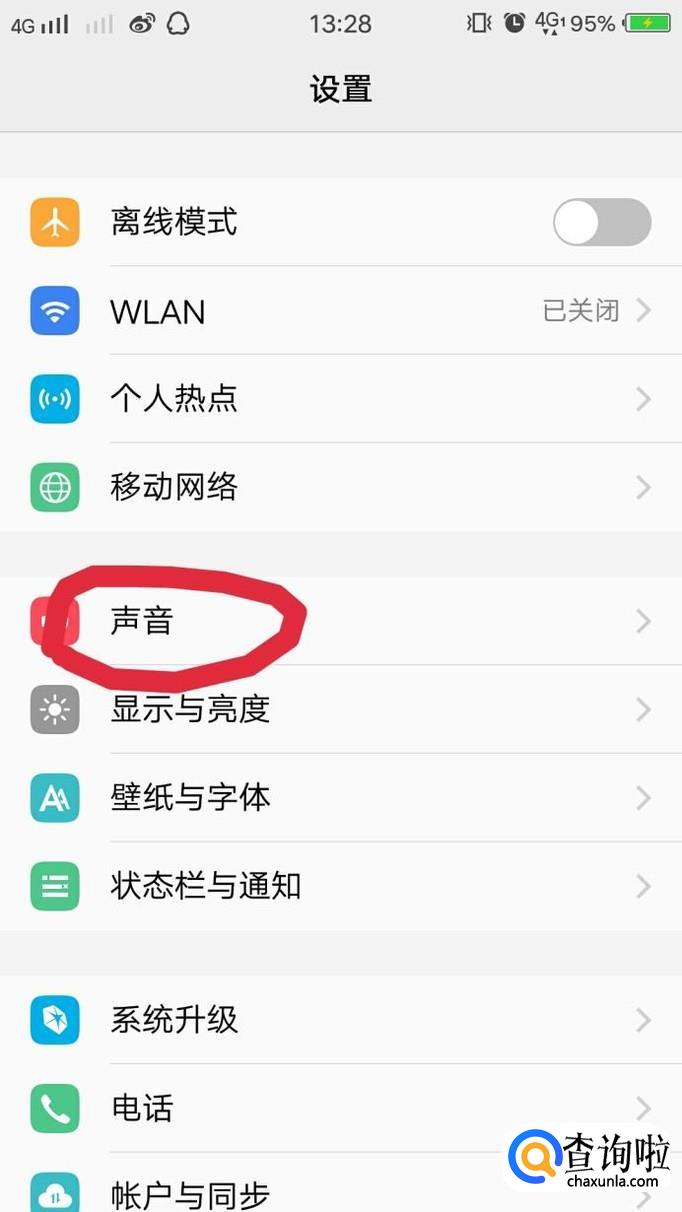Open 显示与亮度 settings
The width and height of the screenshot is (682, 1212).
(x=340, y=709)
